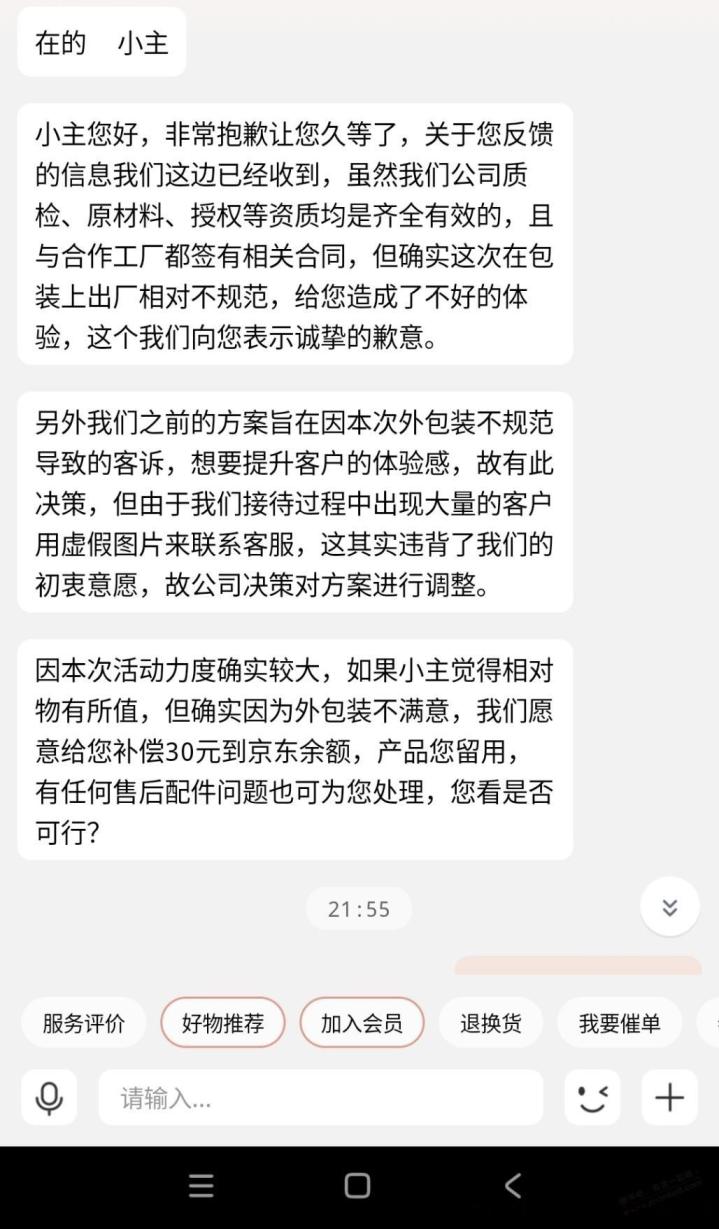Open the plus attachment menu
This screenshot has height=1229, width=719.
669,1098
